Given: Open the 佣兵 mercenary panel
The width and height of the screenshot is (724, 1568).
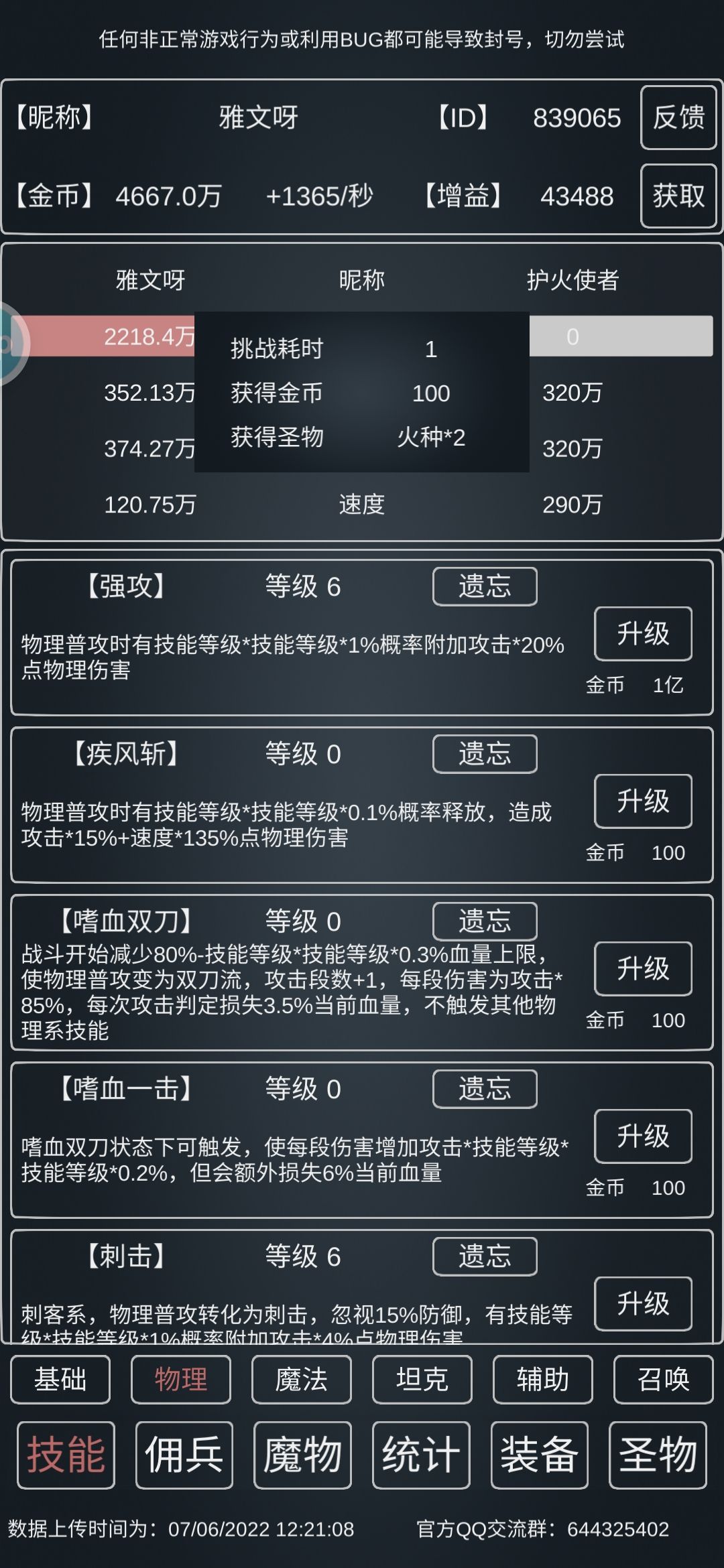Looking at the screenshot, I should coord(184,1455).
